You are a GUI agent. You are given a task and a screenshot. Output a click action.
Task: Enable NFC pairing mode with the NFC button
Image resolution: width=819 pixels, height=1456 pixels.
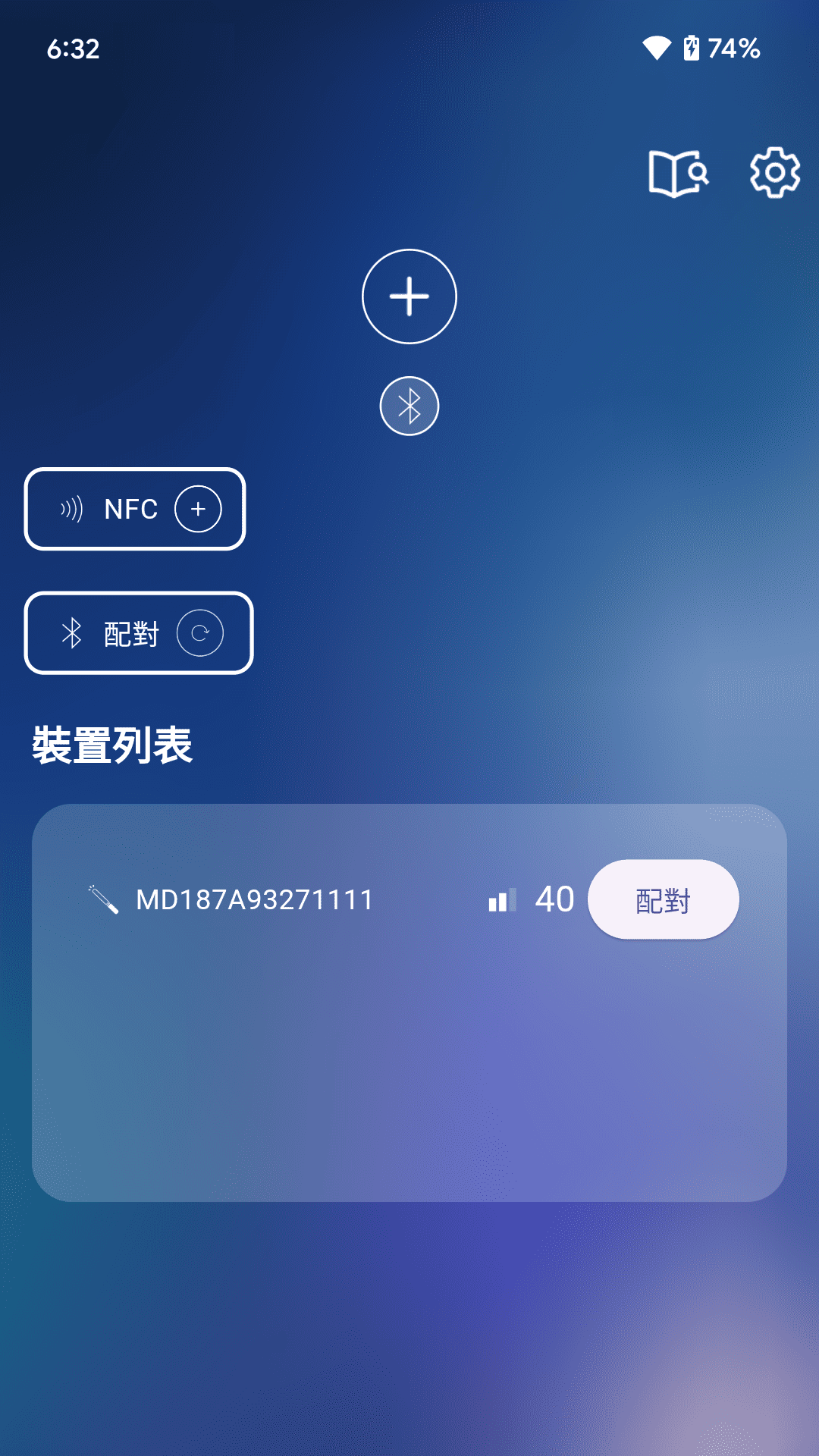click(x=134, y=509)
